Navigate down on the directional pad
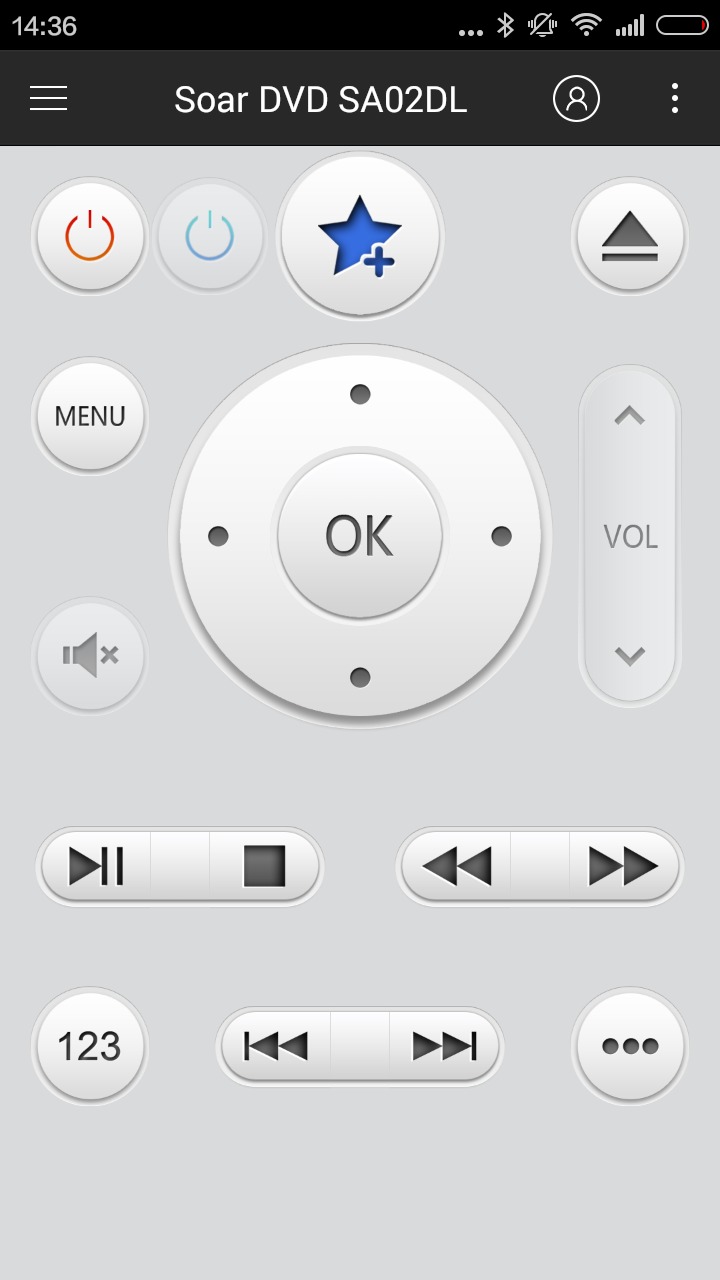Screen dimensions: 720x1280 pyautogui.click(x=360, y=678)
